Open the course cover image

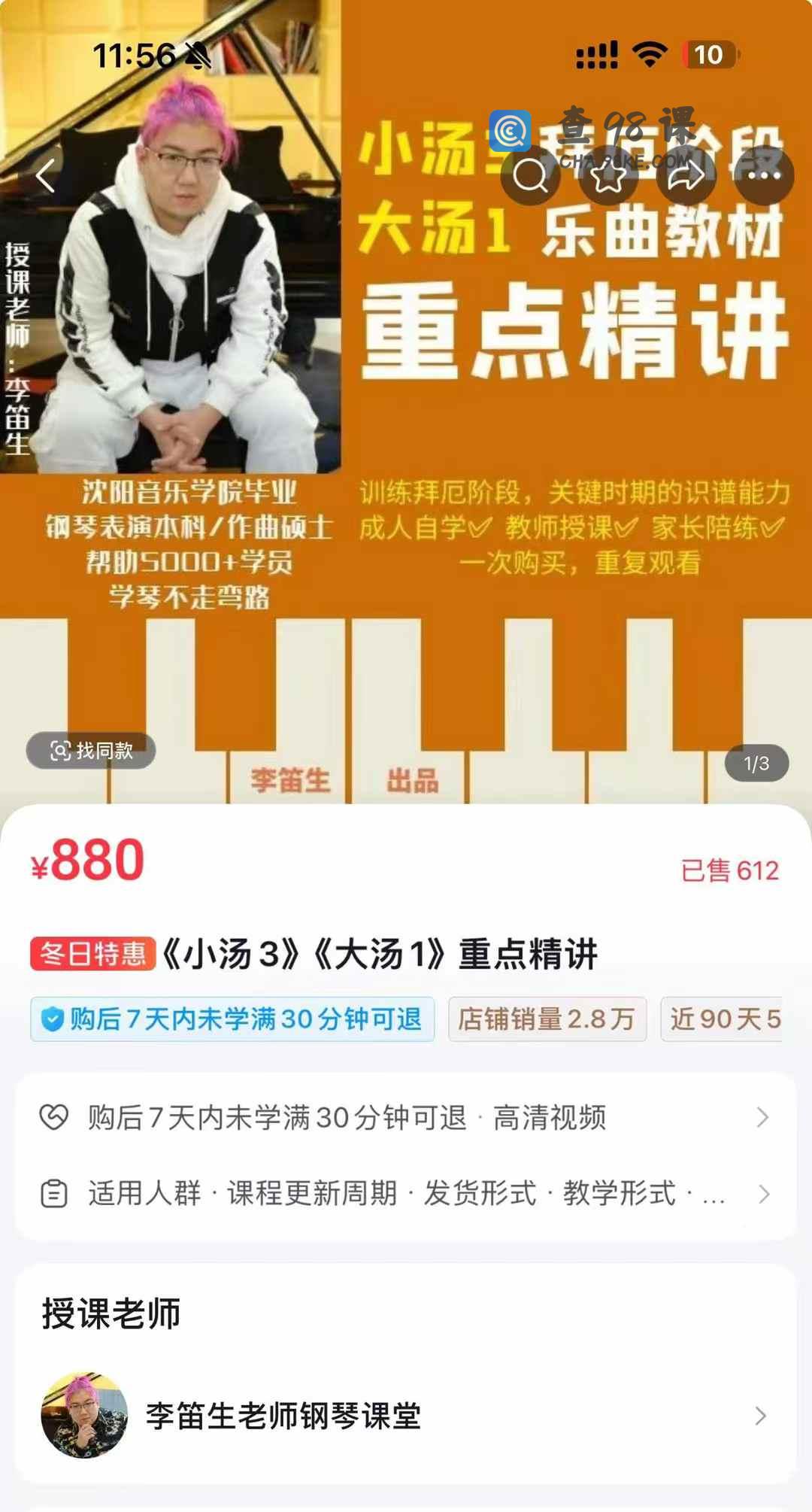coord(406,451)
